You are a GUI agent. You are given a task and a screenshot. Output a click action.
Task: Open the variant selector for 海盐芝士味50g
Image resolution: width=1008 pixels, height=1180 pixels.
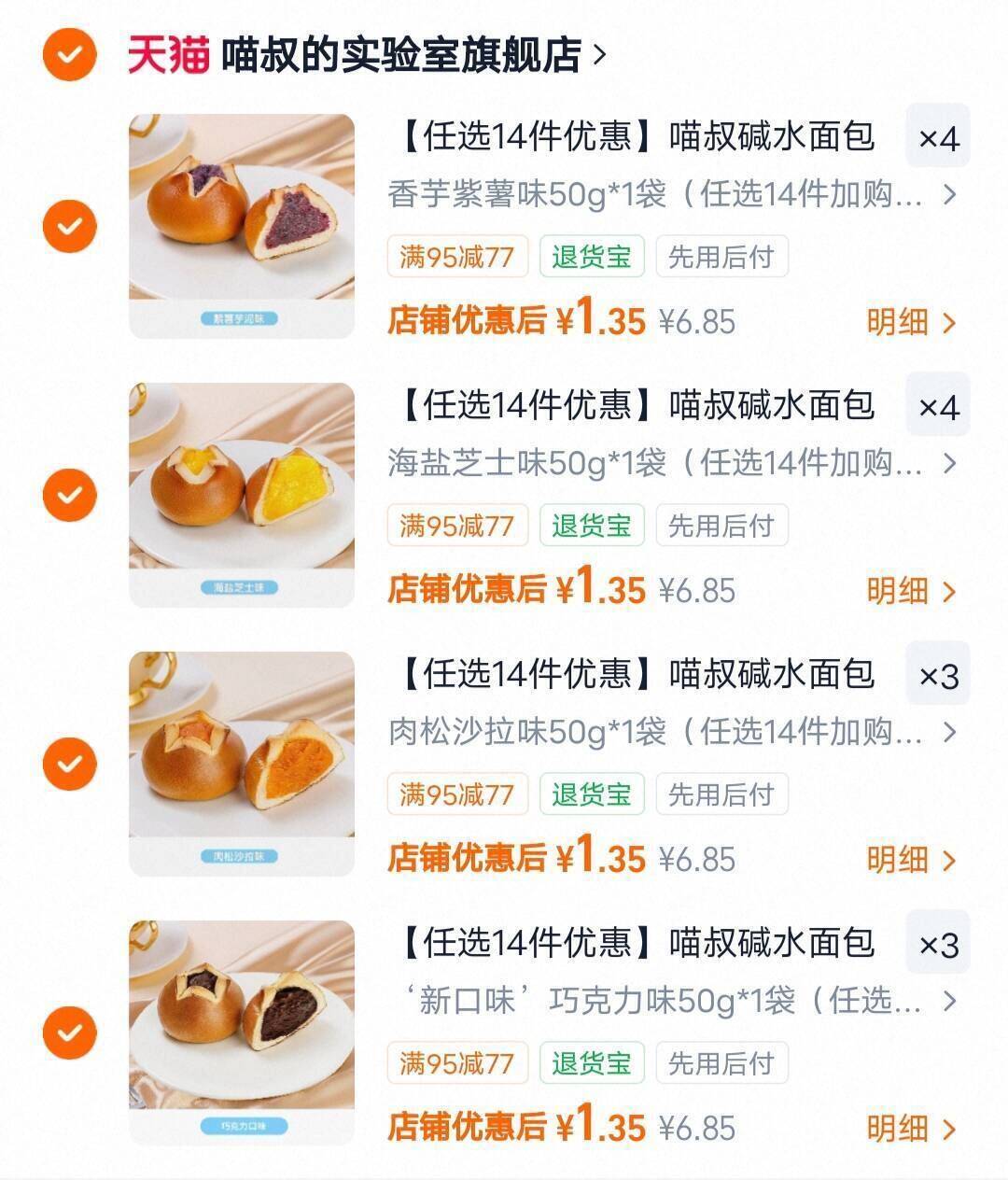[x=672, y=463]
